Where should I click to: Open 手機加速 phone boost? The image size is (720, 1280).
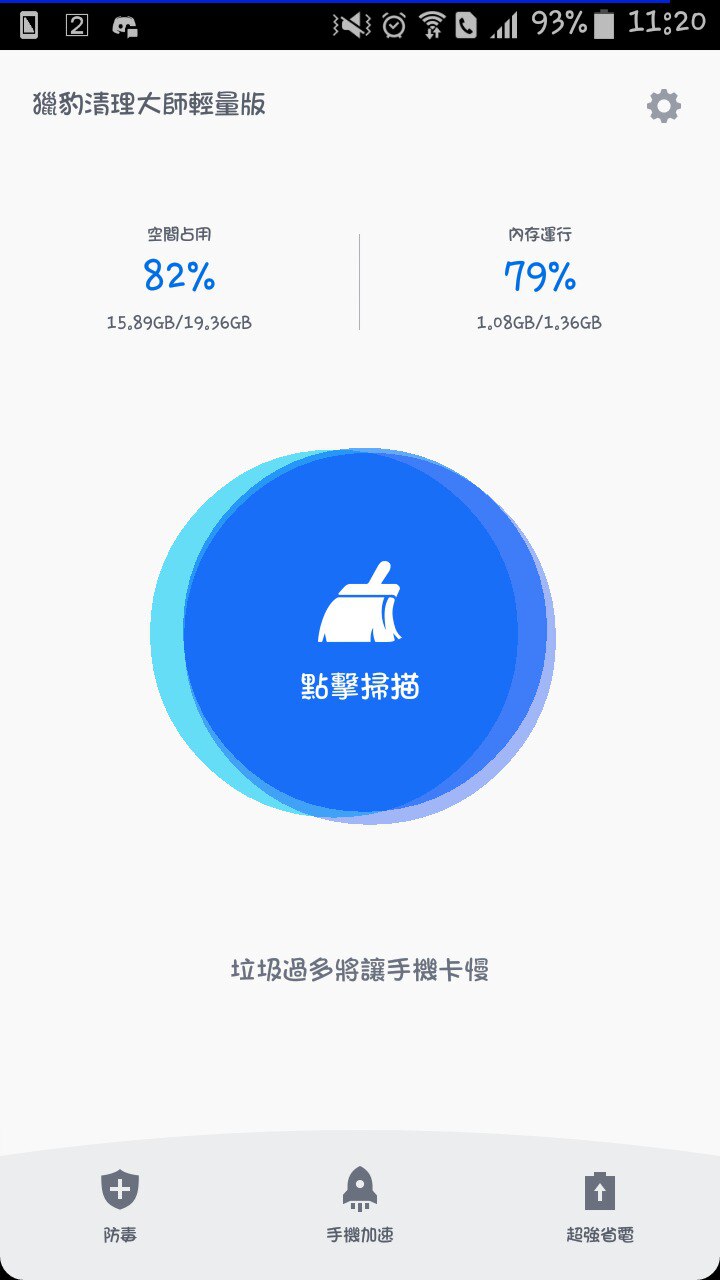(360, 1206)
